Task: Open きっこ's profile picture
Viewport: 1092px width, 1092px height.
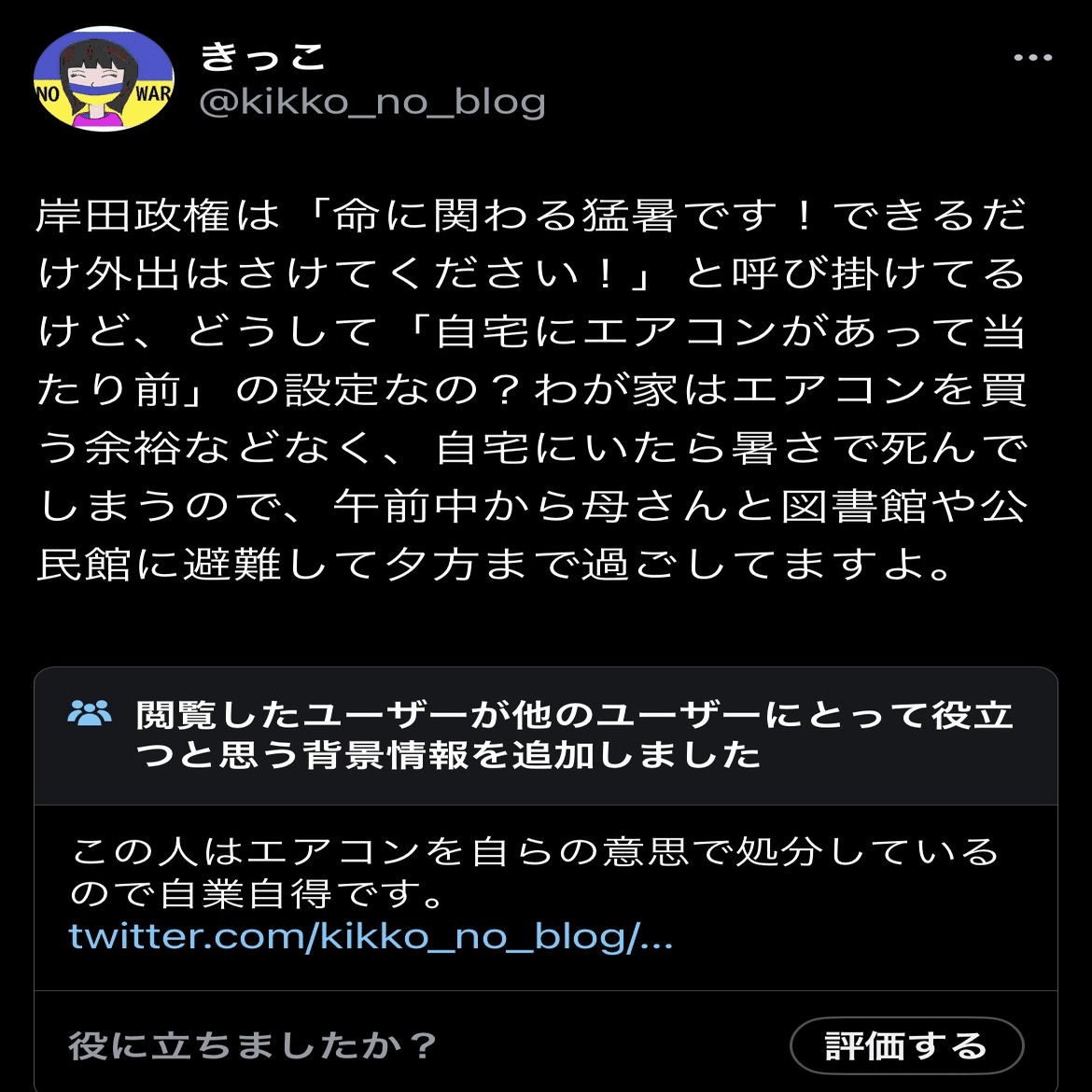Action: pyautogui.click(x=104, y=79)
